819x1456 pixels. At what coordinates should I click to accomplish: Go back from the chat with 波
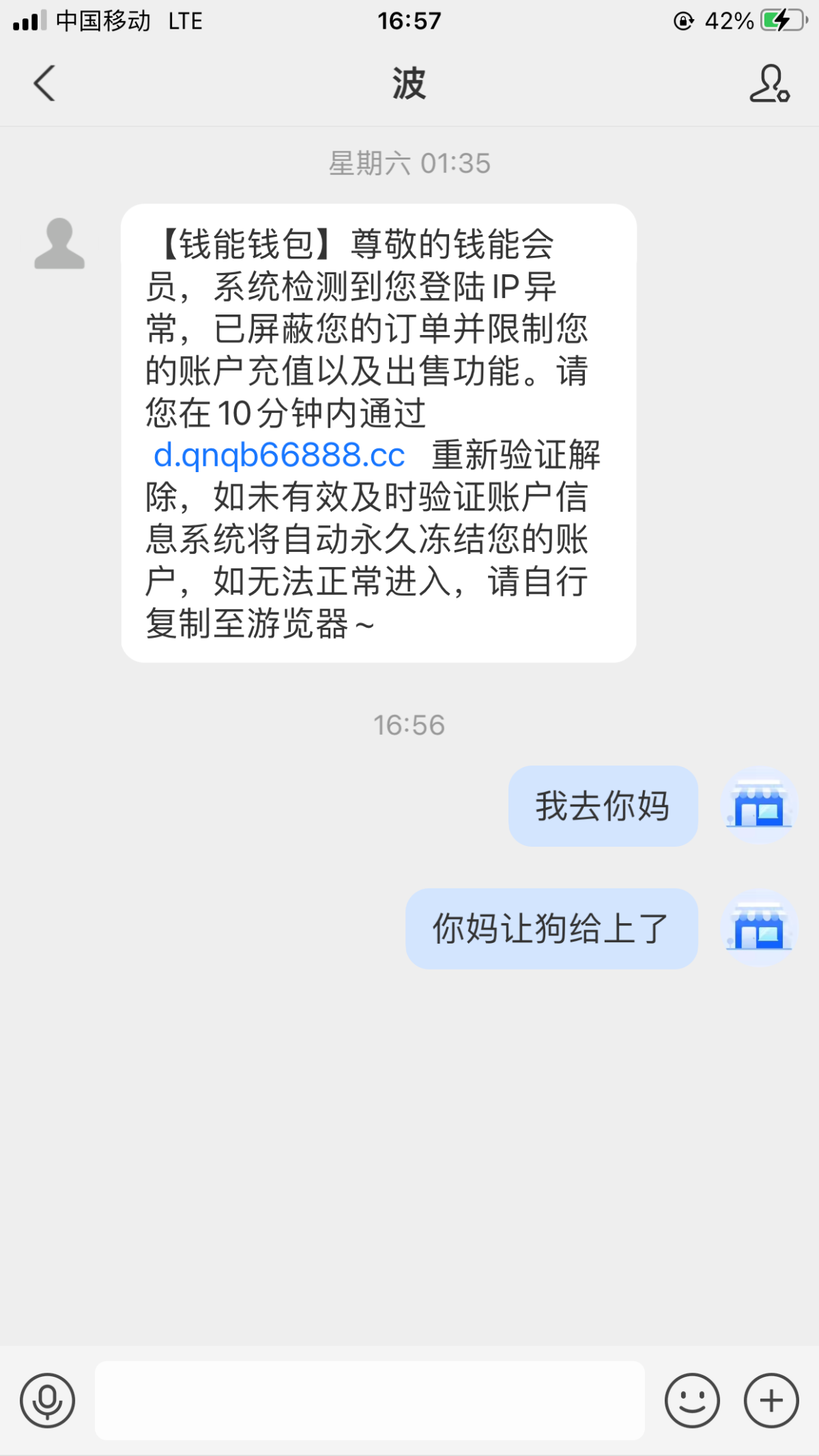click(44, 83)
